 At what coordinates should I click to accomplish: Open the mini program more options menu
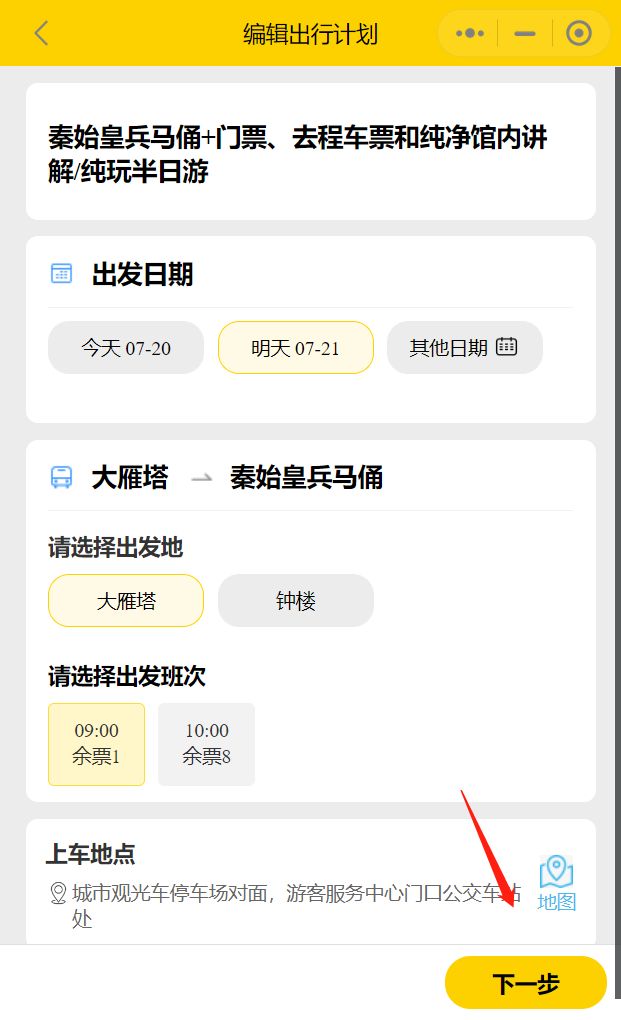pos(469,33)
